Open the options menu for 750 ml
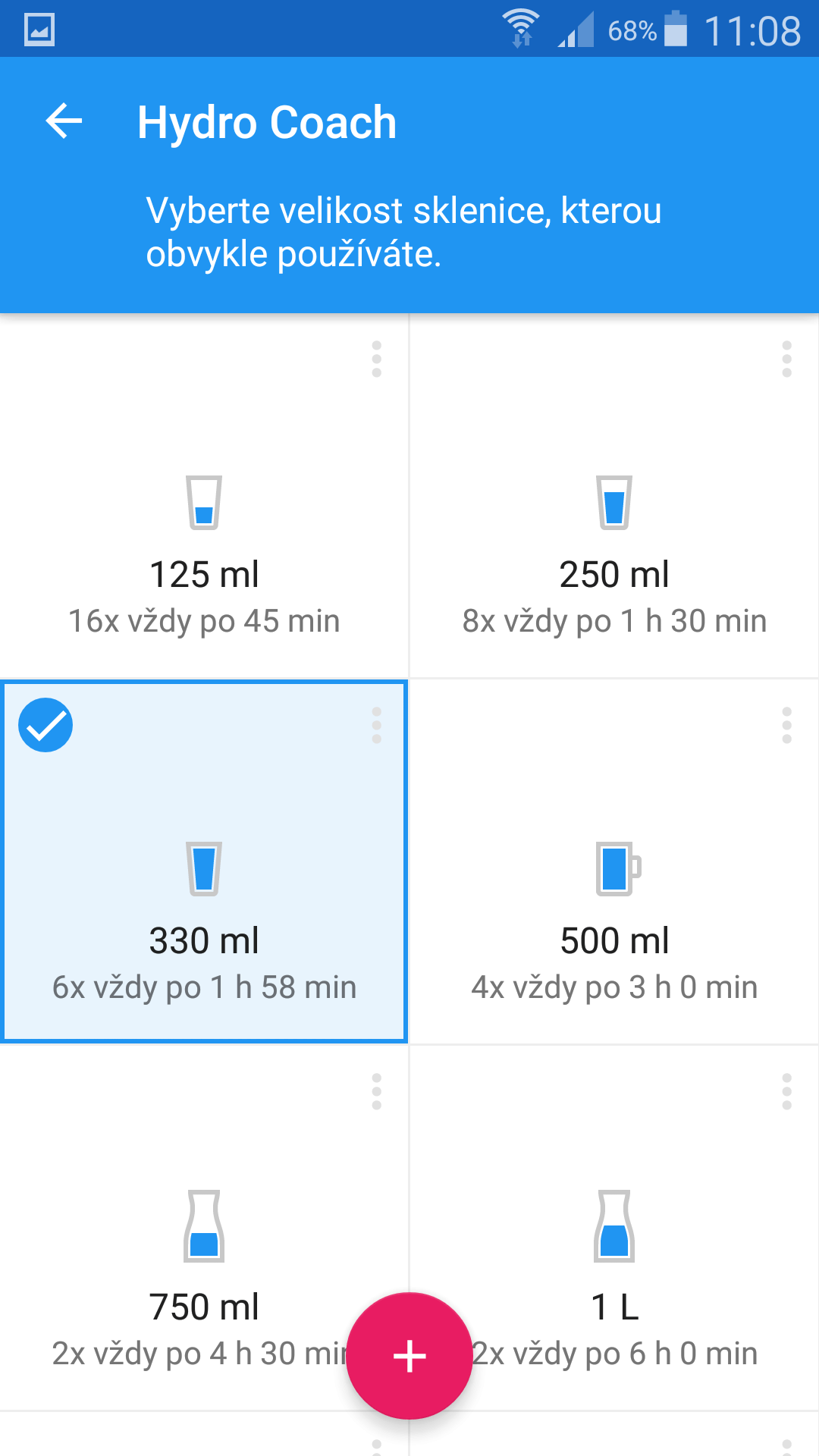 coord(376,1092)
